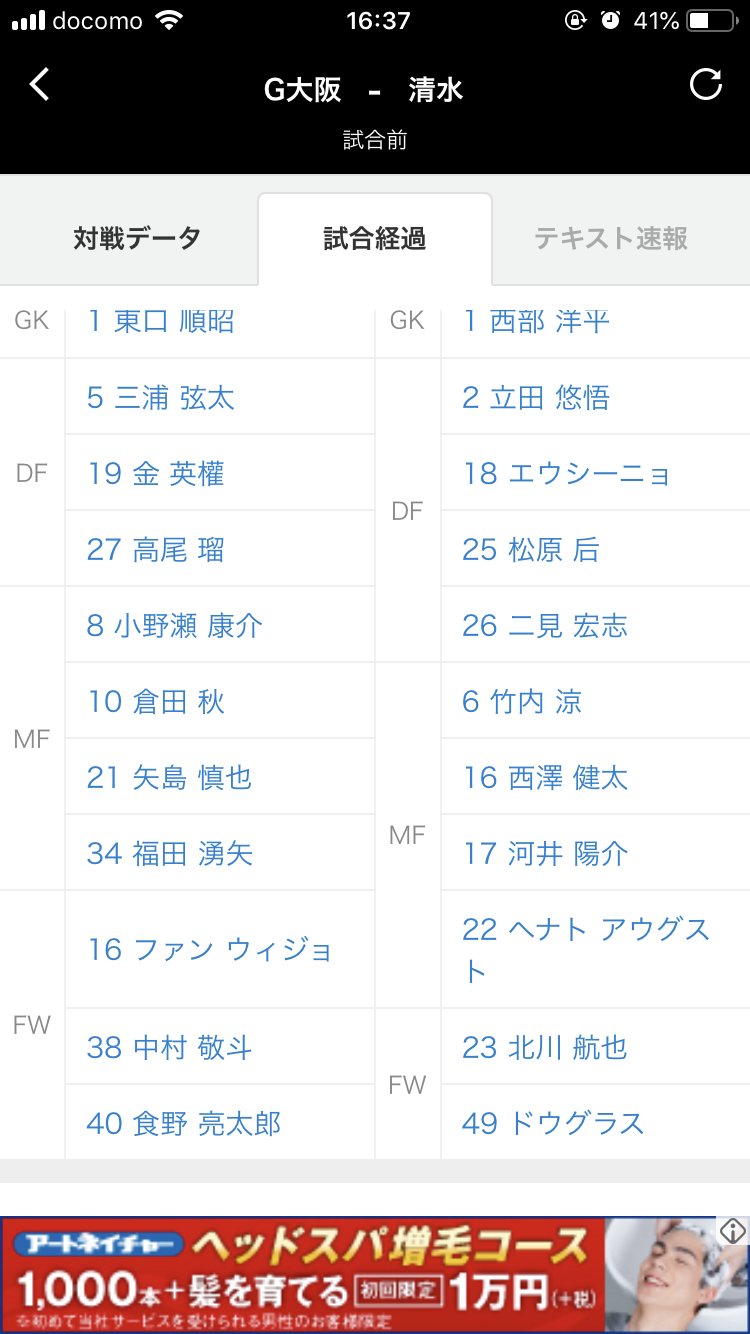Go back using the top-left arrow
The height and width of the screenshot is (1334, 750).
(x=39, y=85)
